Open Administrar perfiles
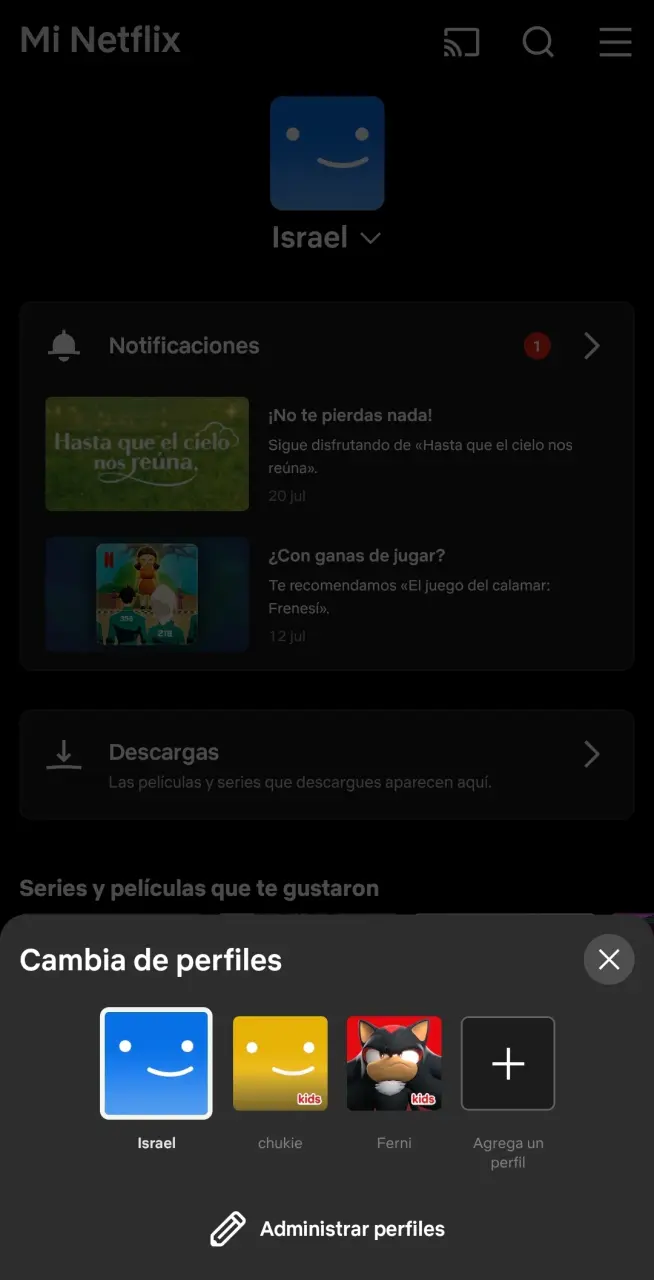Image resolution: width=654 pixels, height=1280 pixels. (x=327, y=1229)
